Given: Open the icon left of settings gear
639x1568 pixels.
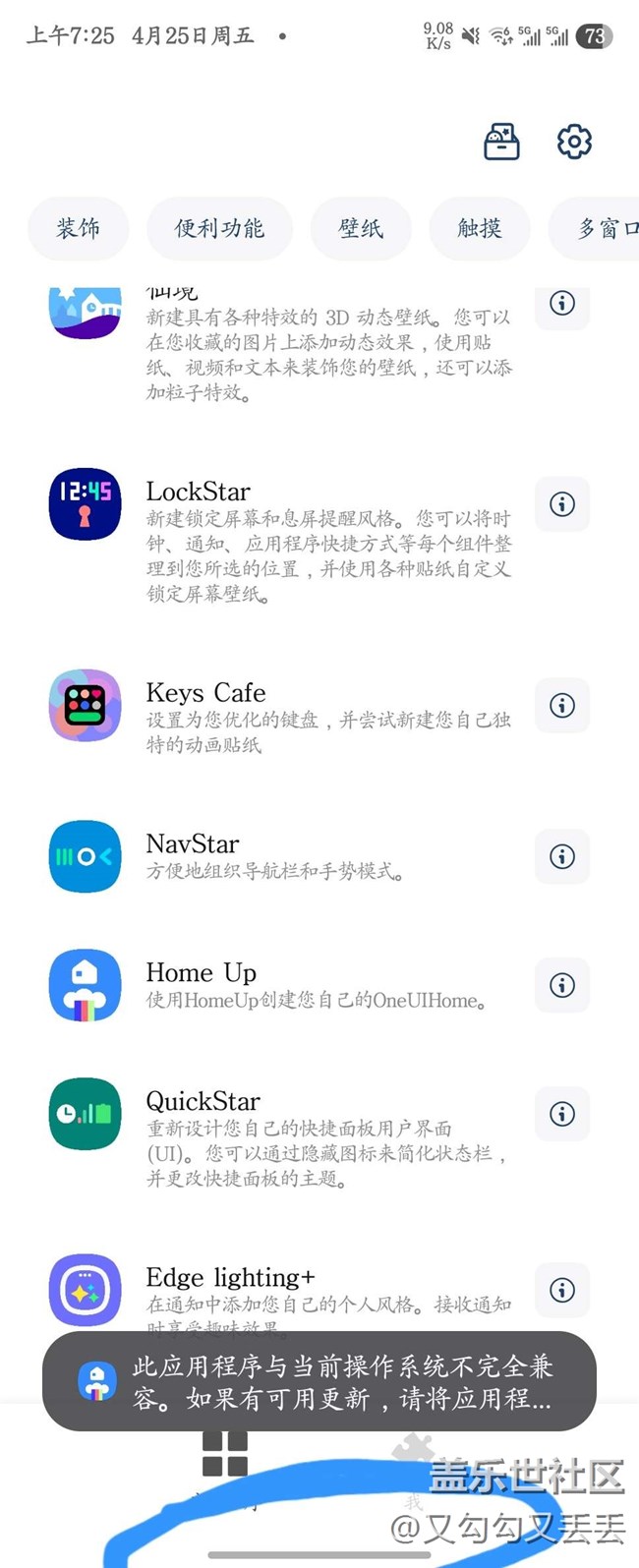Looking at the screenshot, I should pyautogui.click(x=501, y=142).
